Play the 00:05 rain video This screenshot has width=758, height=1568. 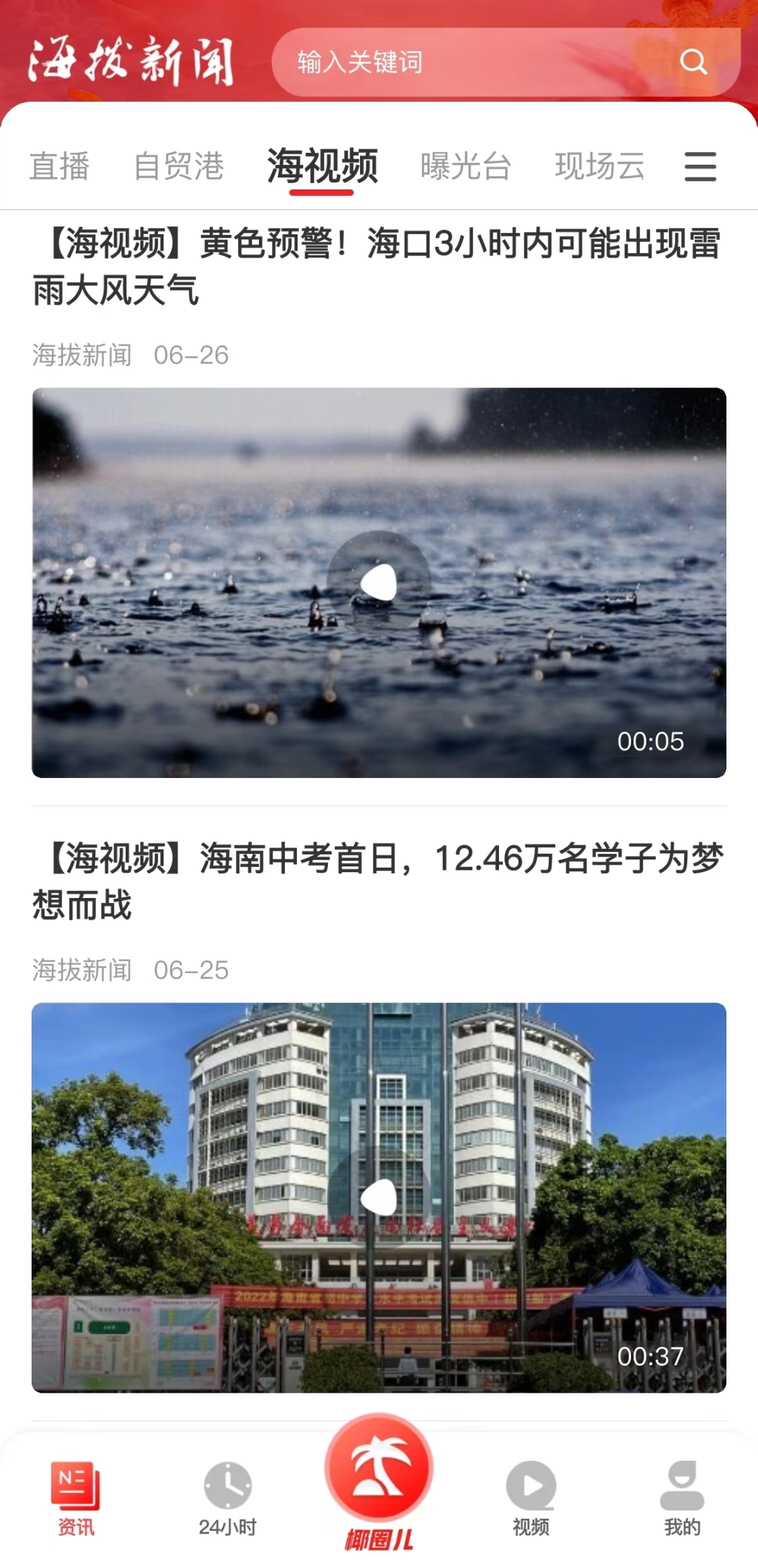[x=379, y=582]
